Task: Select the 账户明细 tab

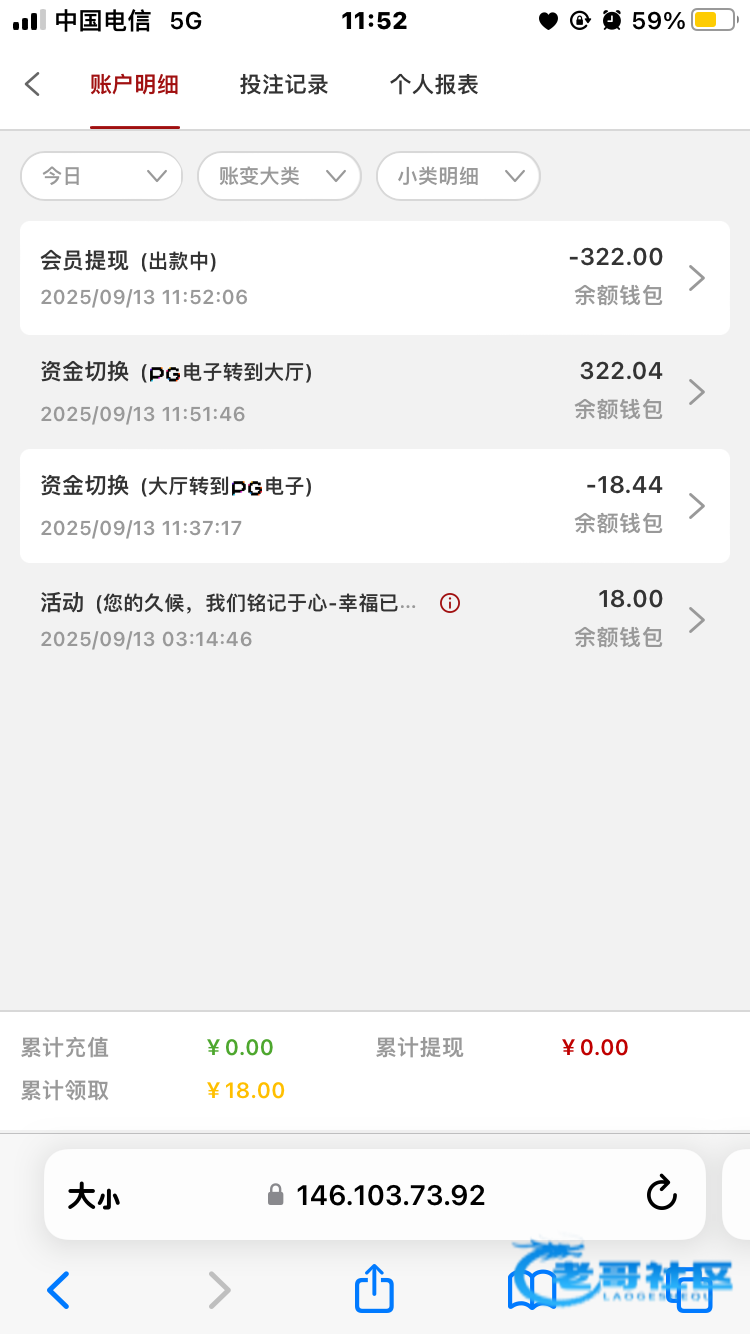Action: pyautogui.click(x=134, y=85)
